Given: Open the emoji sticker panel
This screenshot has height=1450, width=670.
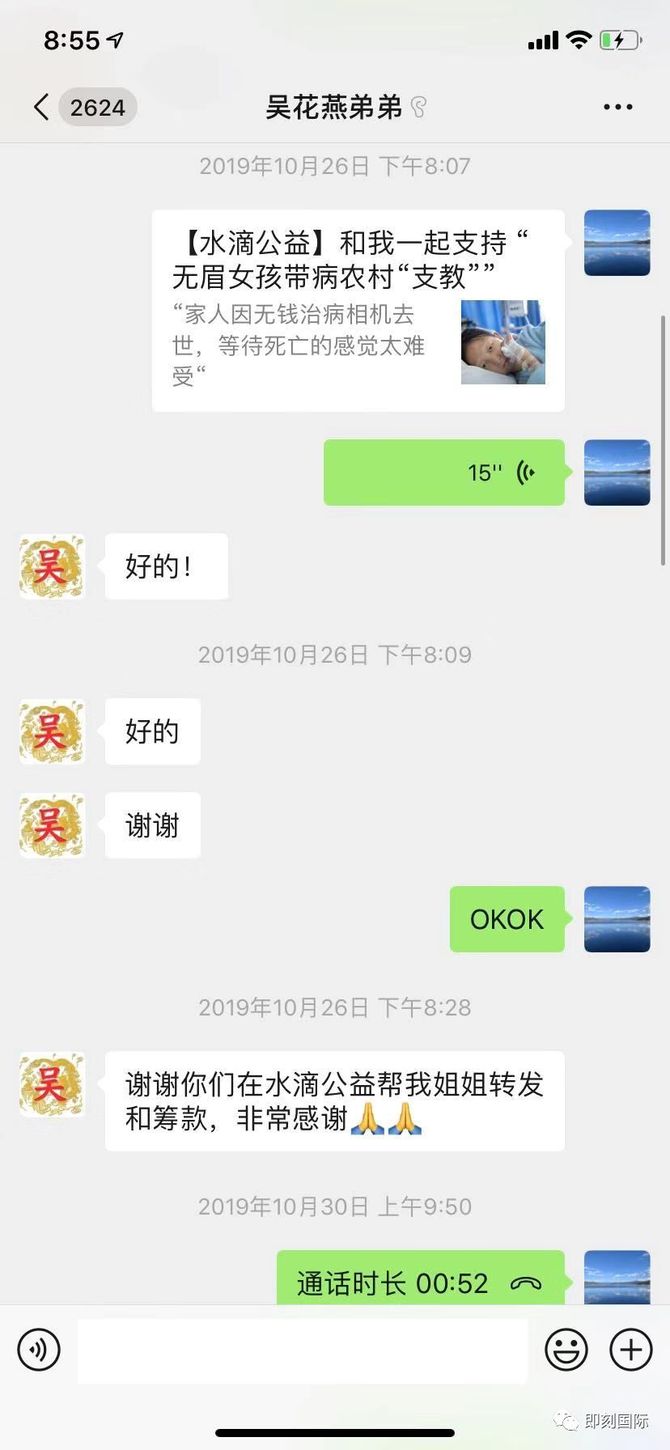Looking at the screenshot, I should pos(566,1350).
